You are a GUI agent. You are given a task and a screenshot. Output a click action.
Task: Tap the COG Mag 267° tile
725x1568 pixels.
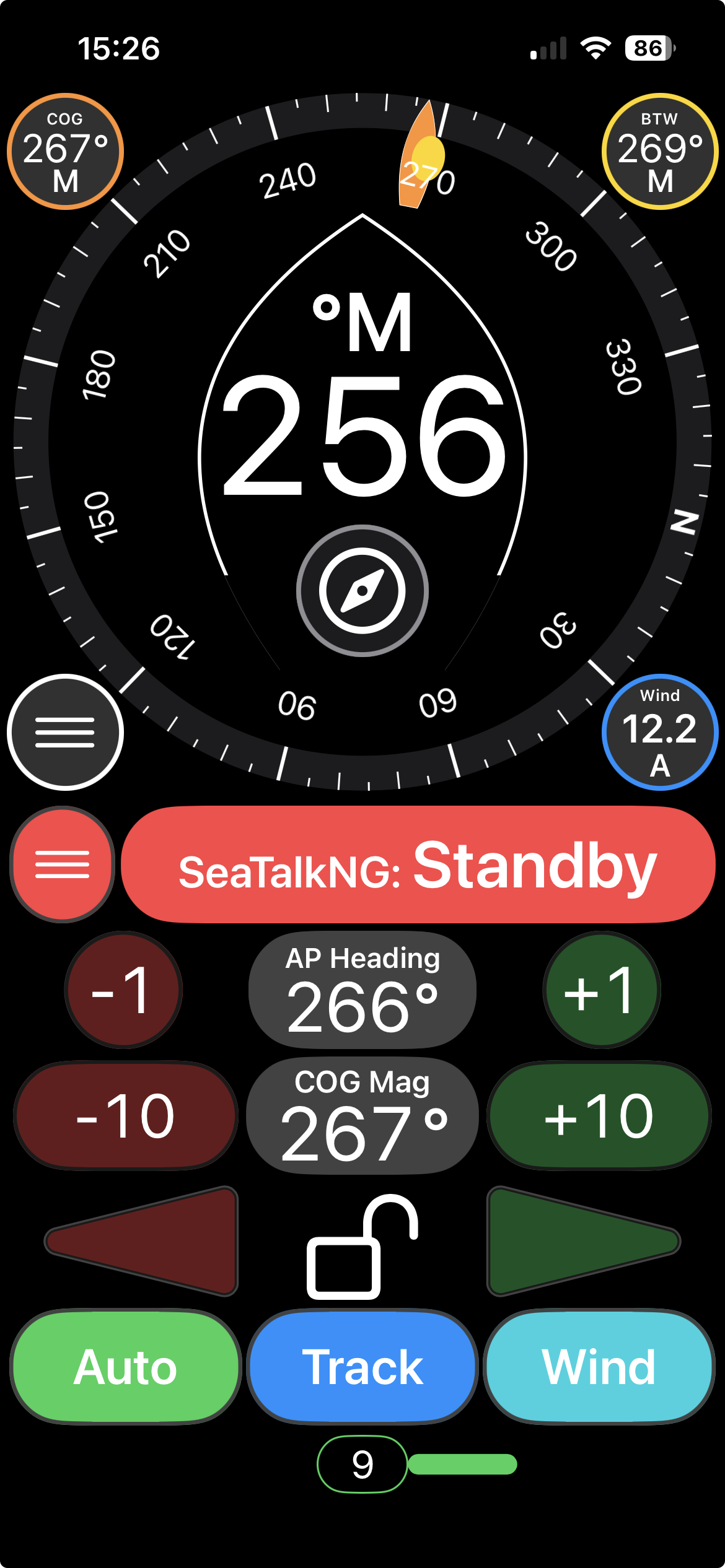tap(362, 1116)
